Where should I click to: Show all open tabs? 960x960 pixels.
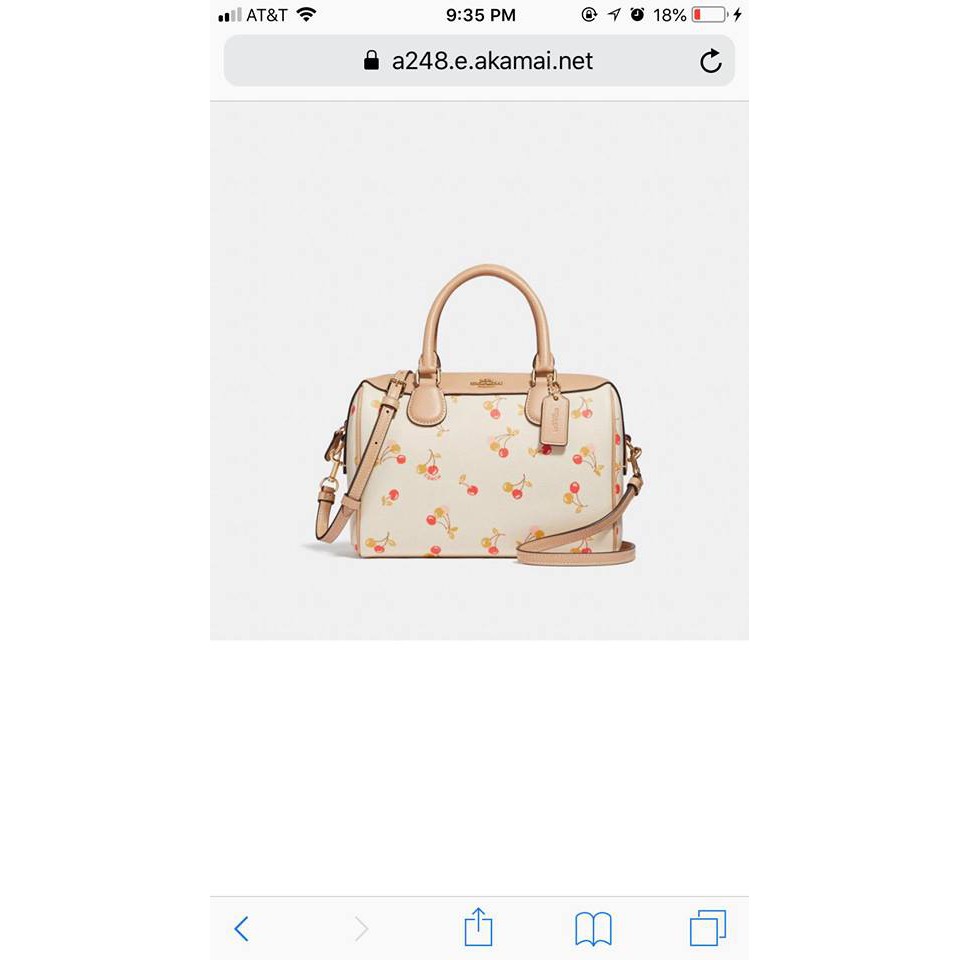707,928
